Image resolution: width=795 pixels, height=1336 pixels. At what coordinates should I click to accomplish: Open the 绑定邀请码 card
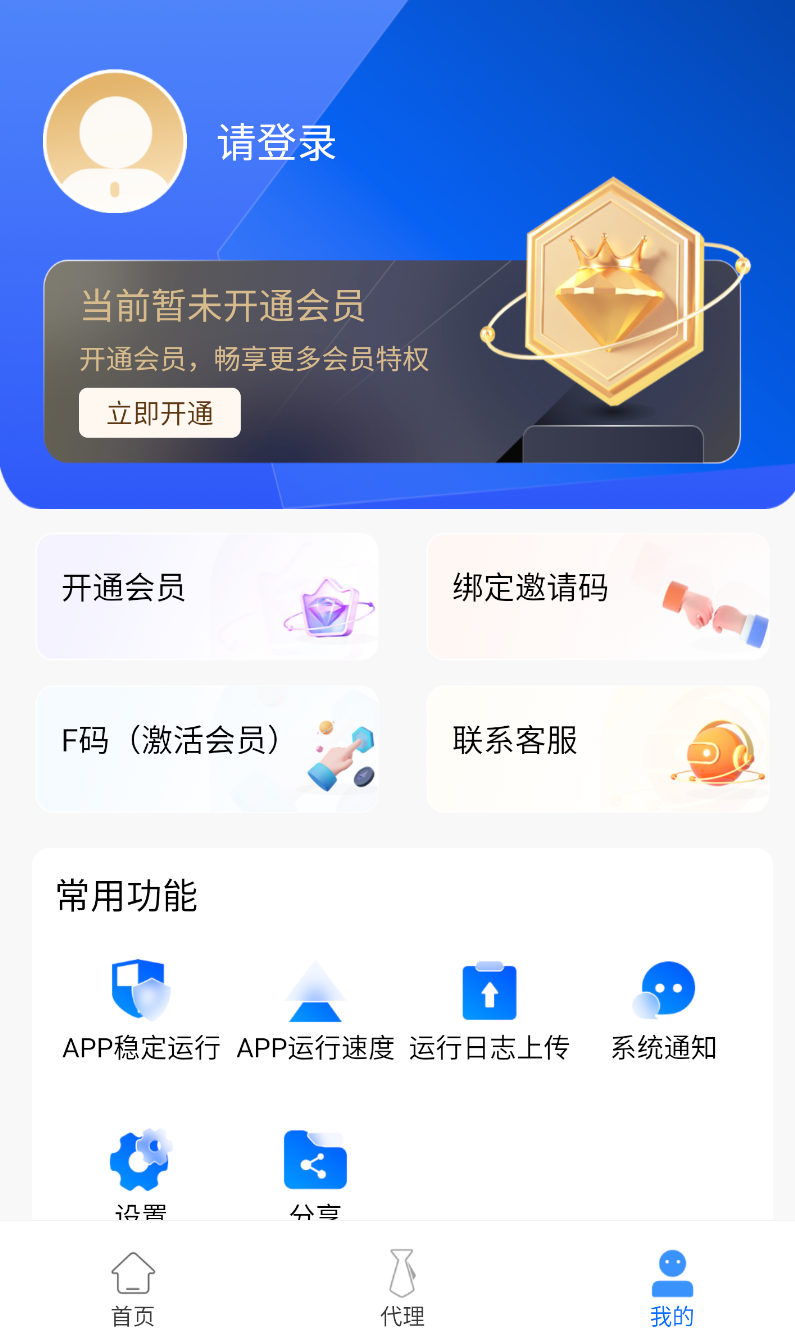click(597, 596)
